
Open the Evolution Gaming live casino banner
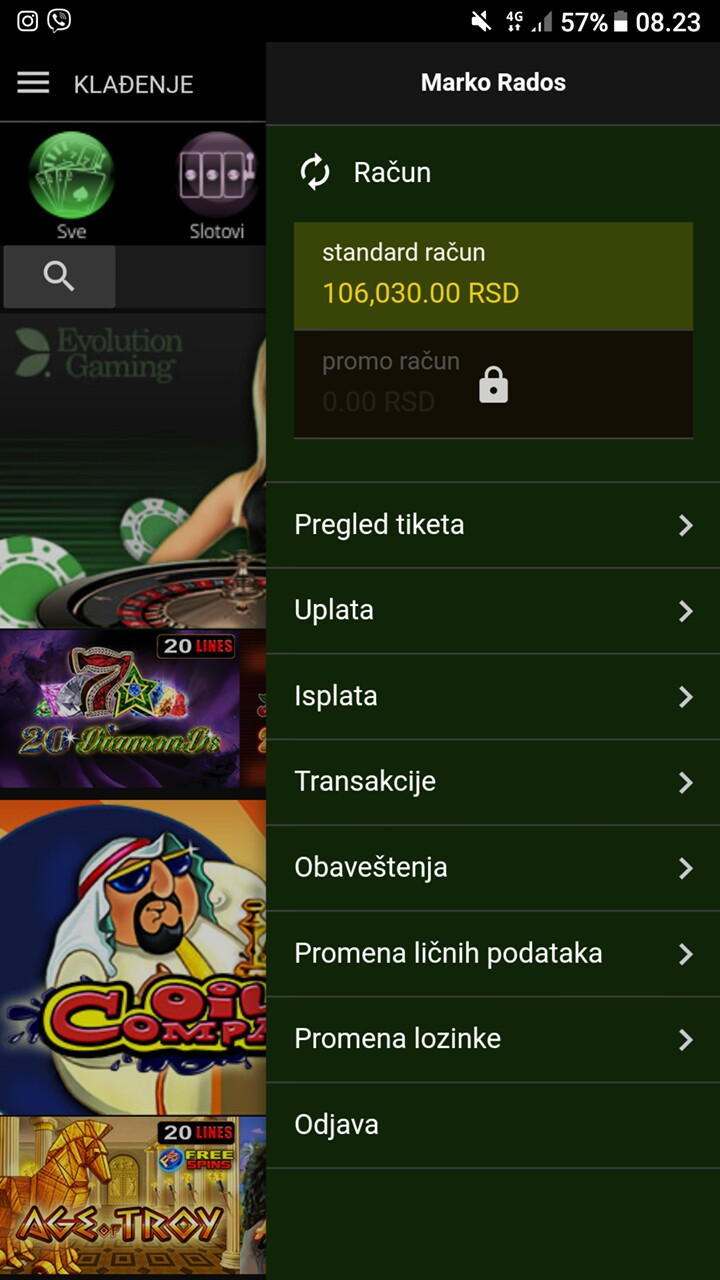[132, 470]
